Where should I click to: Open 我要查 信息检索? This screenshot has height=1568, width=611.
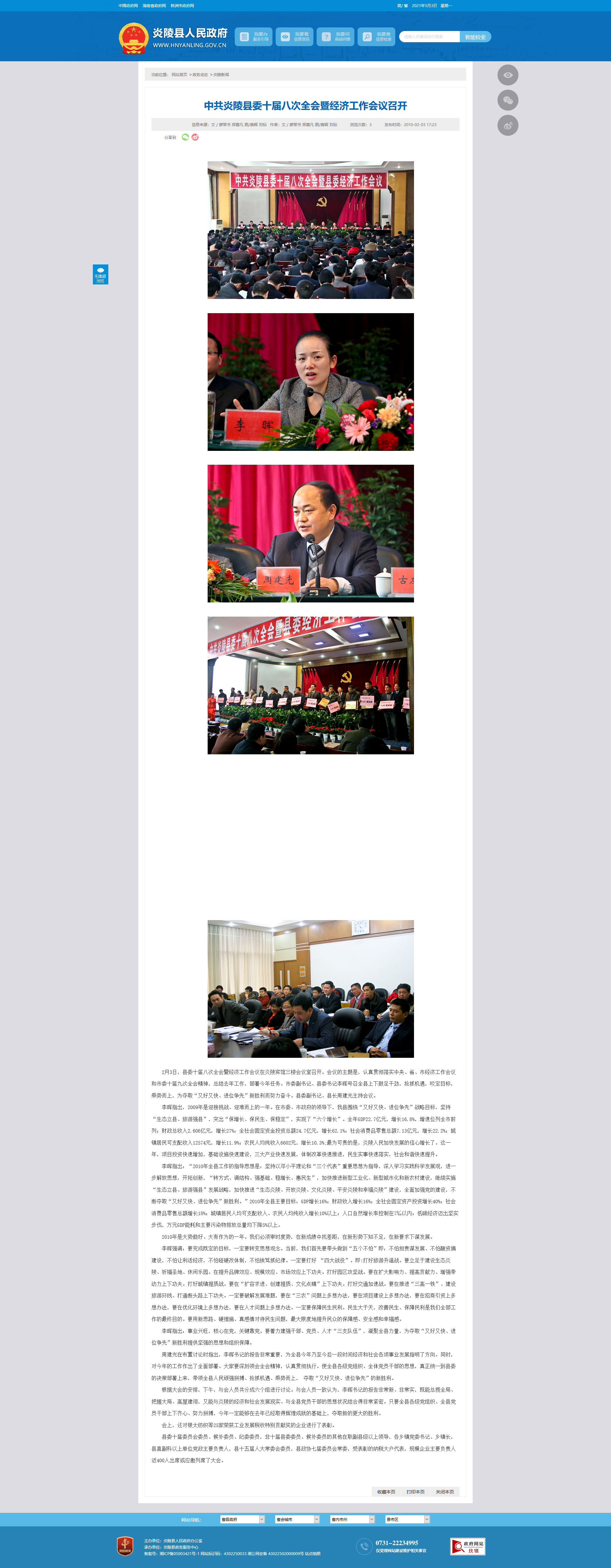coord(376,37)
